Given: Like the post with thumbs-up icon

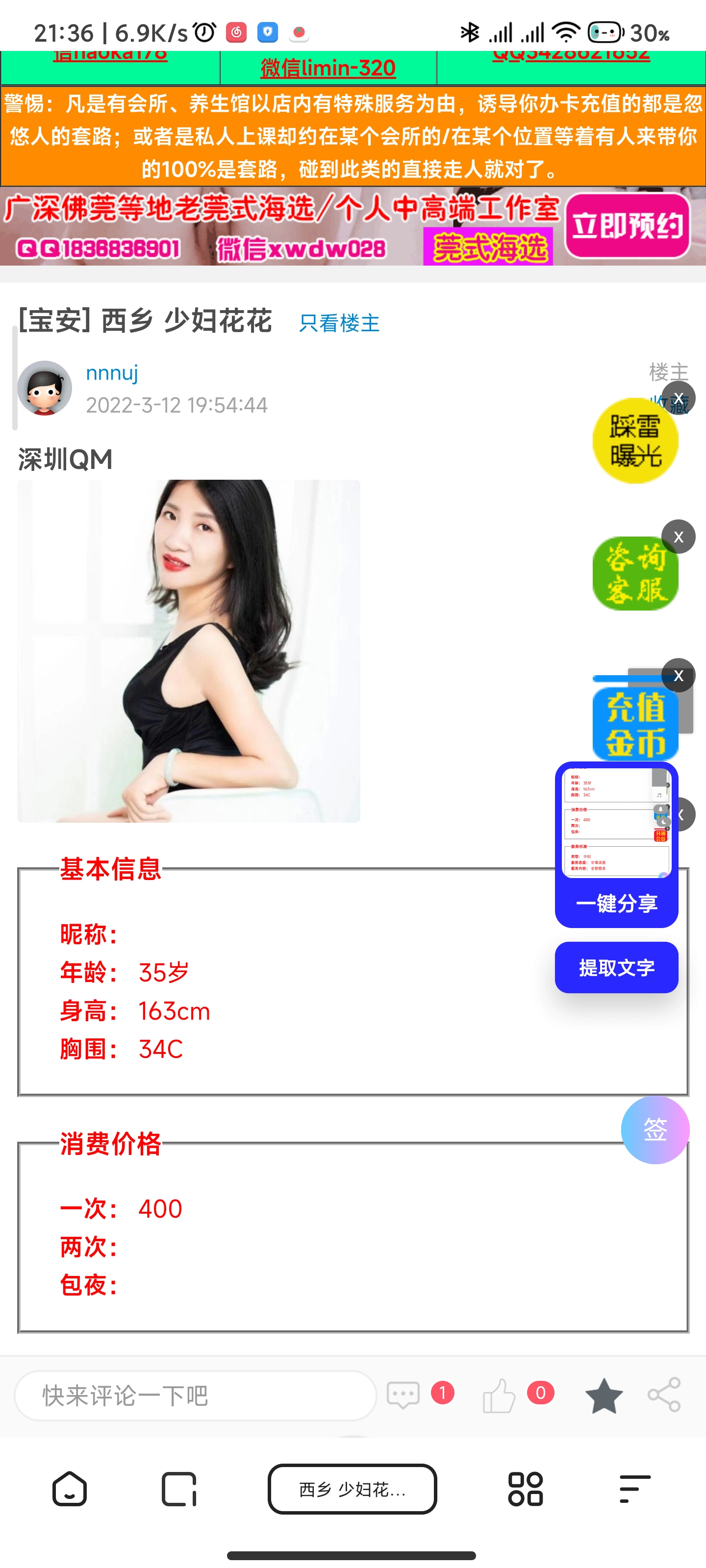Looking at the screenshot, I should pos(499,1395).
